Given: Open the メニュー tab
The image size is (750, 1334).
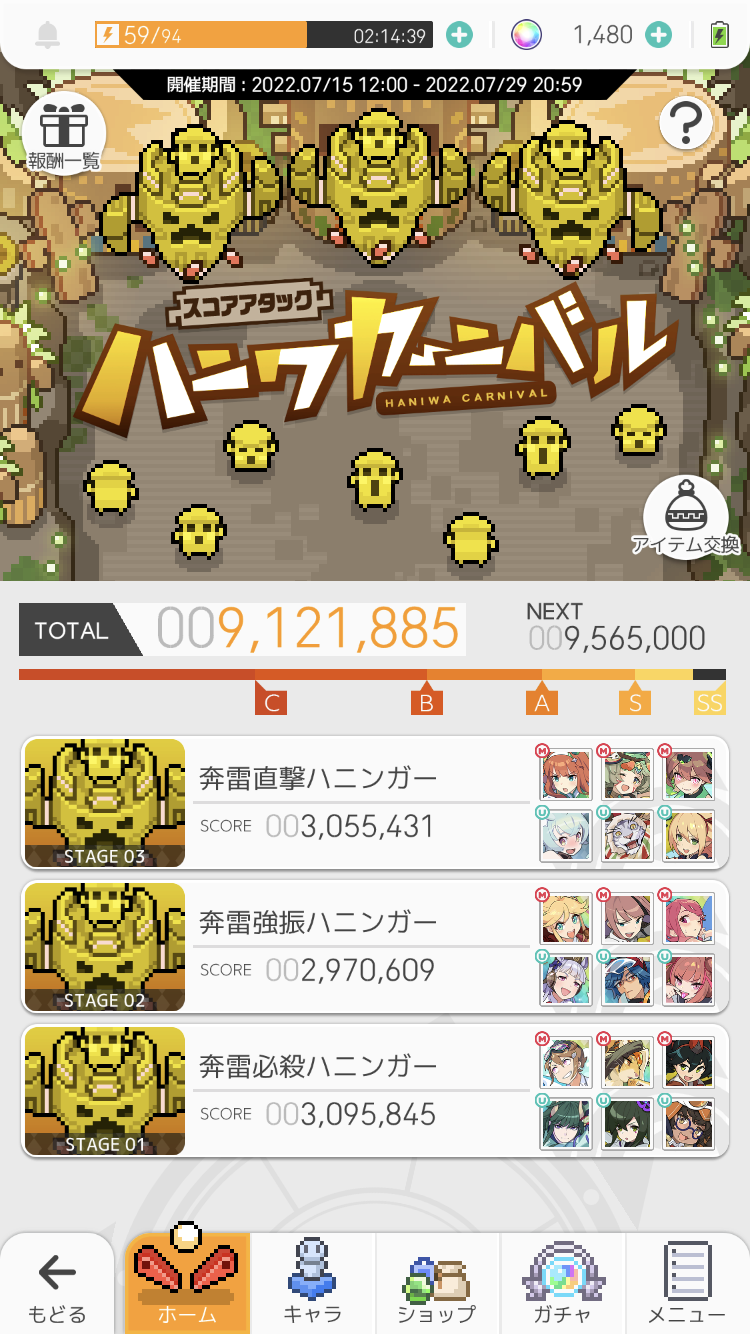Looking at the screenshot, I should tap(687, 1285).
